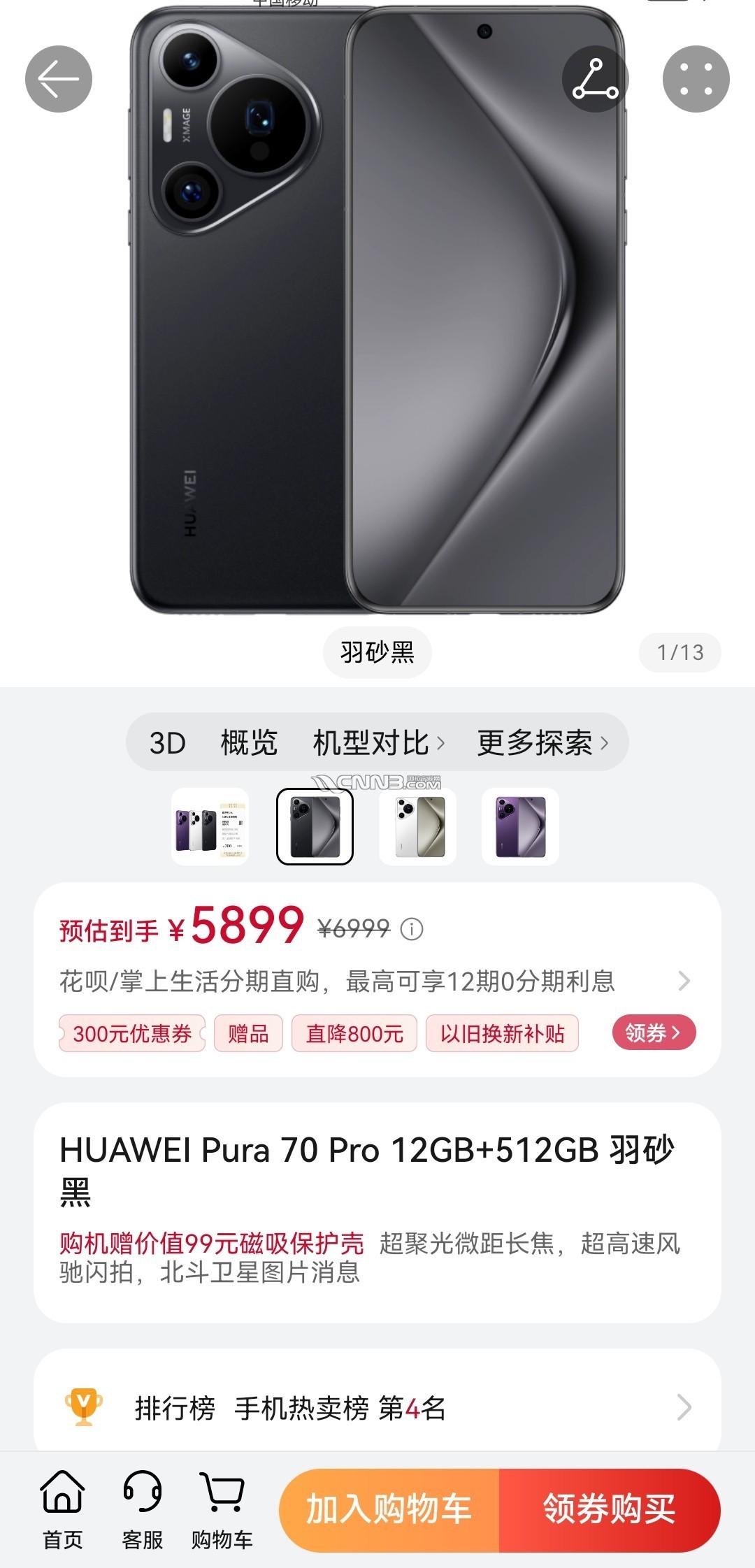Share this product page
755x1568 pixels.
pyautogui.click(x=595, y=79)
